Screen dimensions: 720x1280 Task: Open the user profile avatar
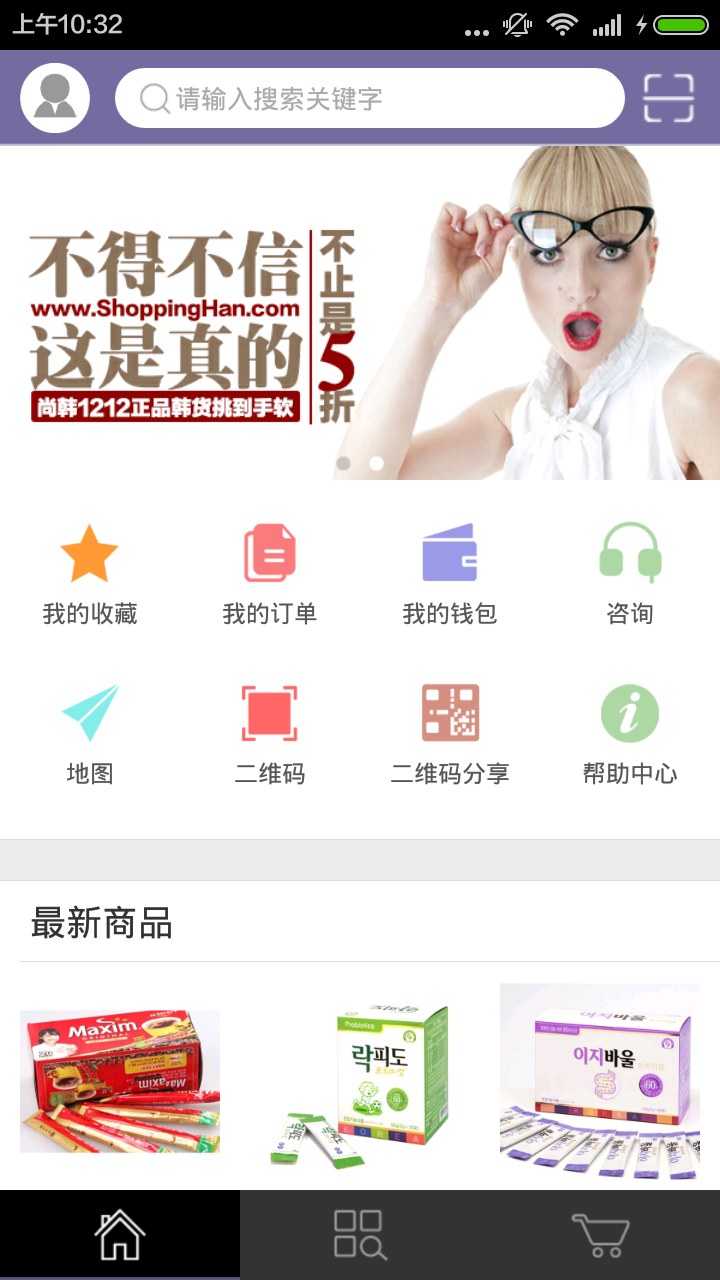pyautogui.click(x=54, y=97)
